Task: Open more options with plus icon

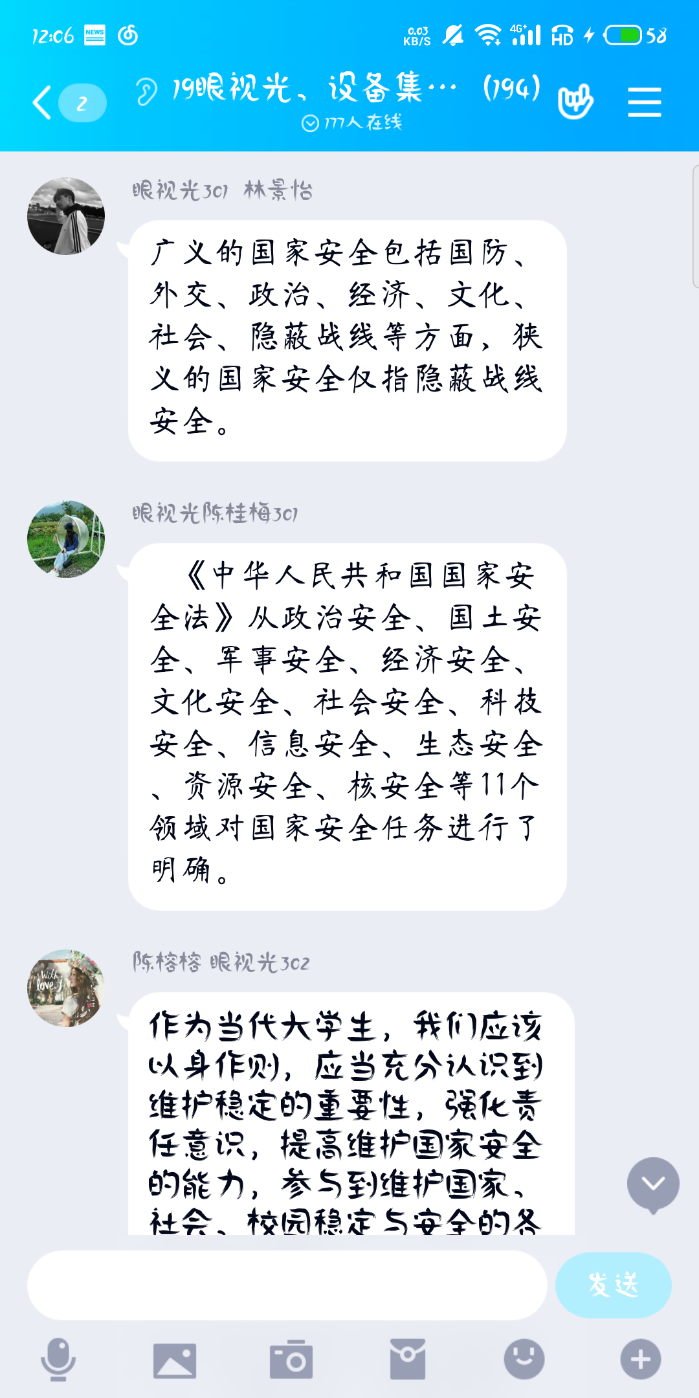Action: tap(640, 1360)
